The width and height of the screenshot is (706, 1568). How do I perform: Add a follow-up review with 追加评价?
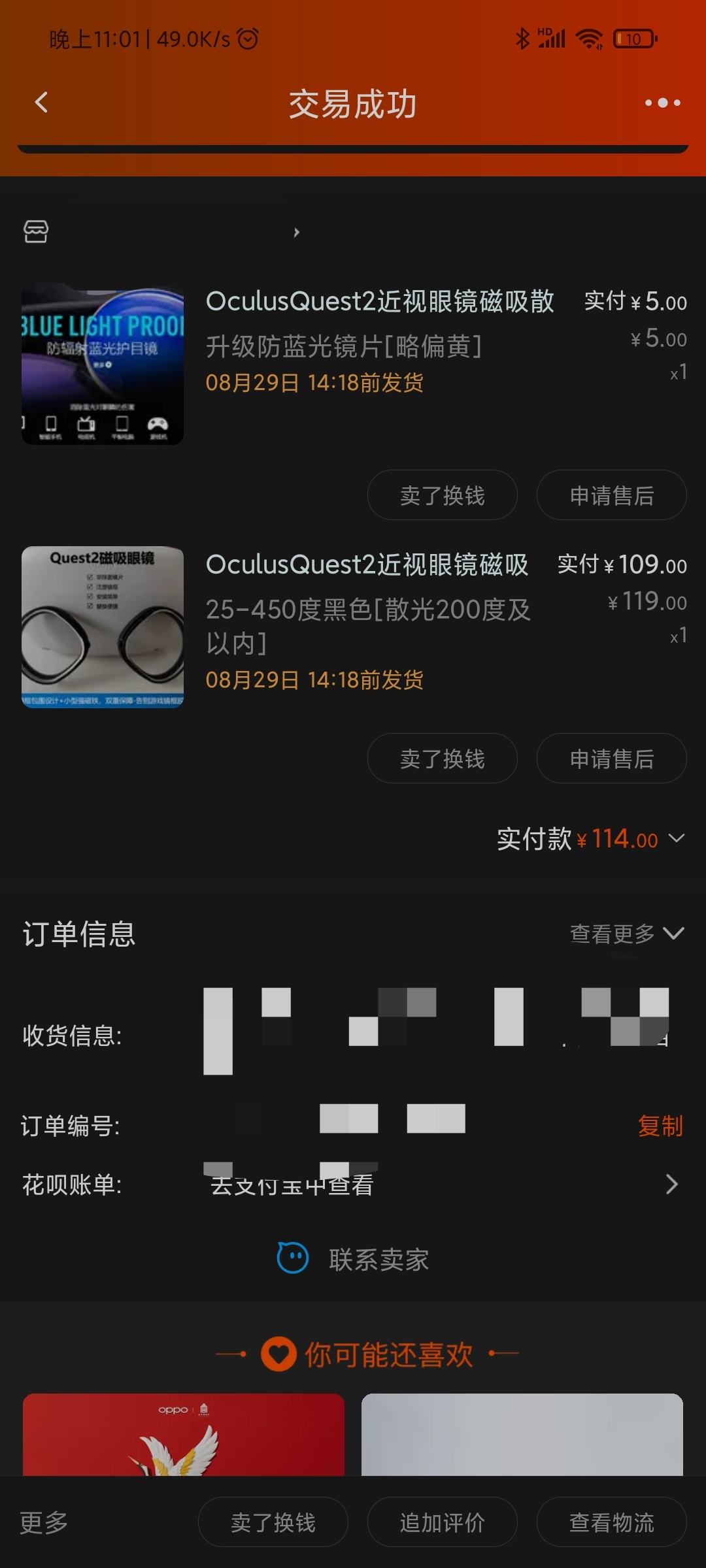coord(442,1522)
